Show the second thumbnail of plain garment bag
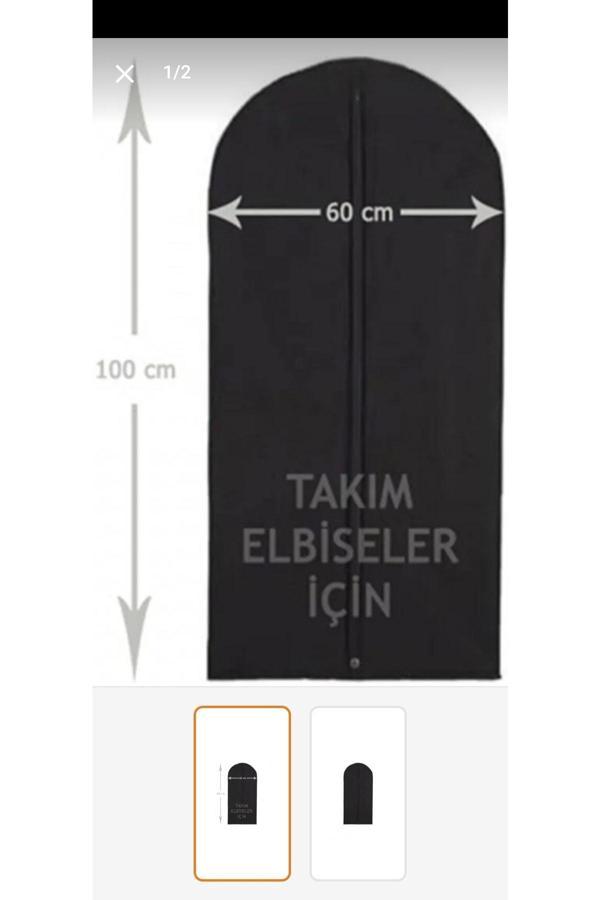Viewport: 600px width, 900px height. [x=358, y=793]
